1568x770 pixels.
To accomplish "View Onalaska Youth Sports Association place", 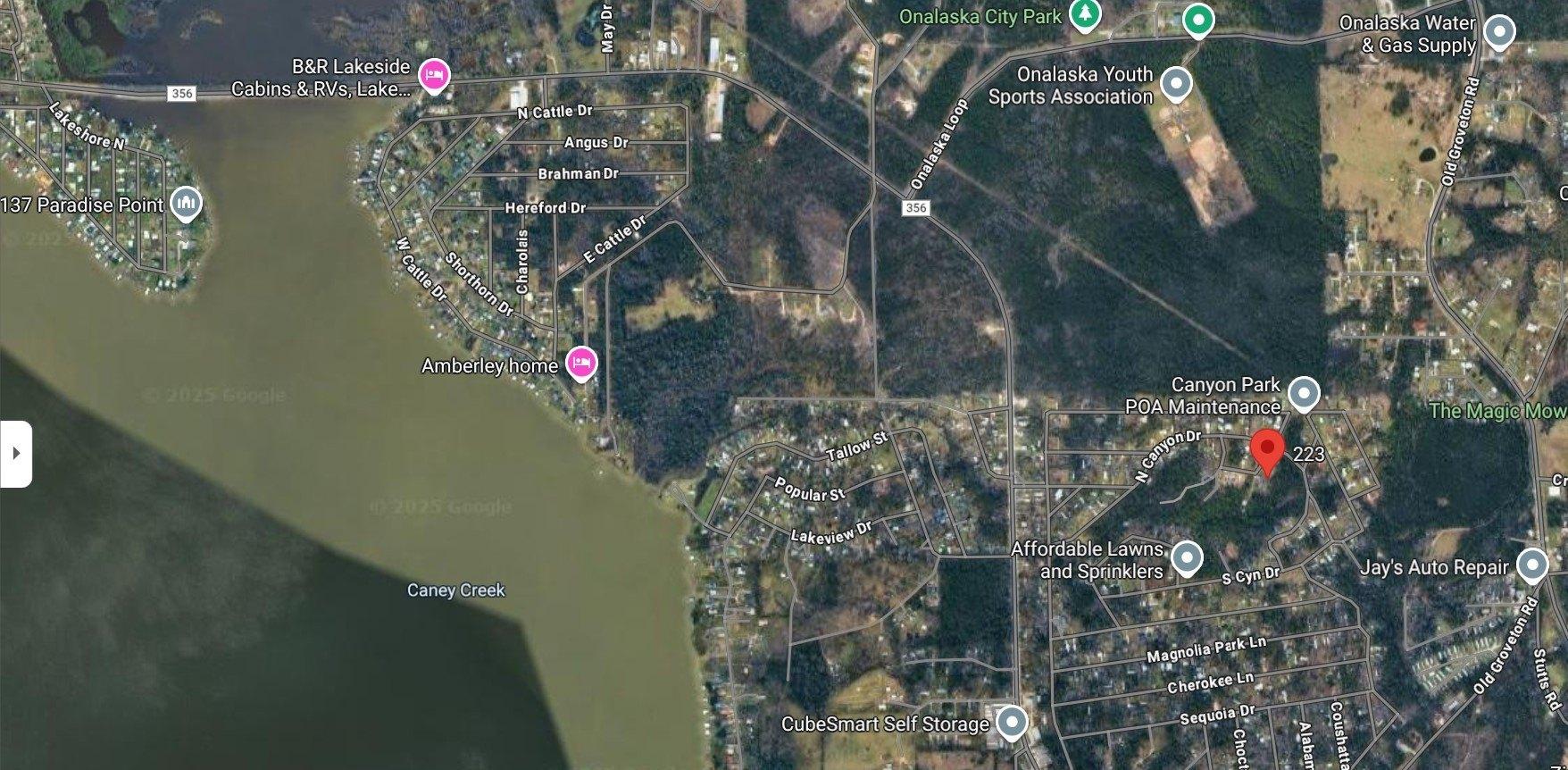I will tap(1176, 85).
